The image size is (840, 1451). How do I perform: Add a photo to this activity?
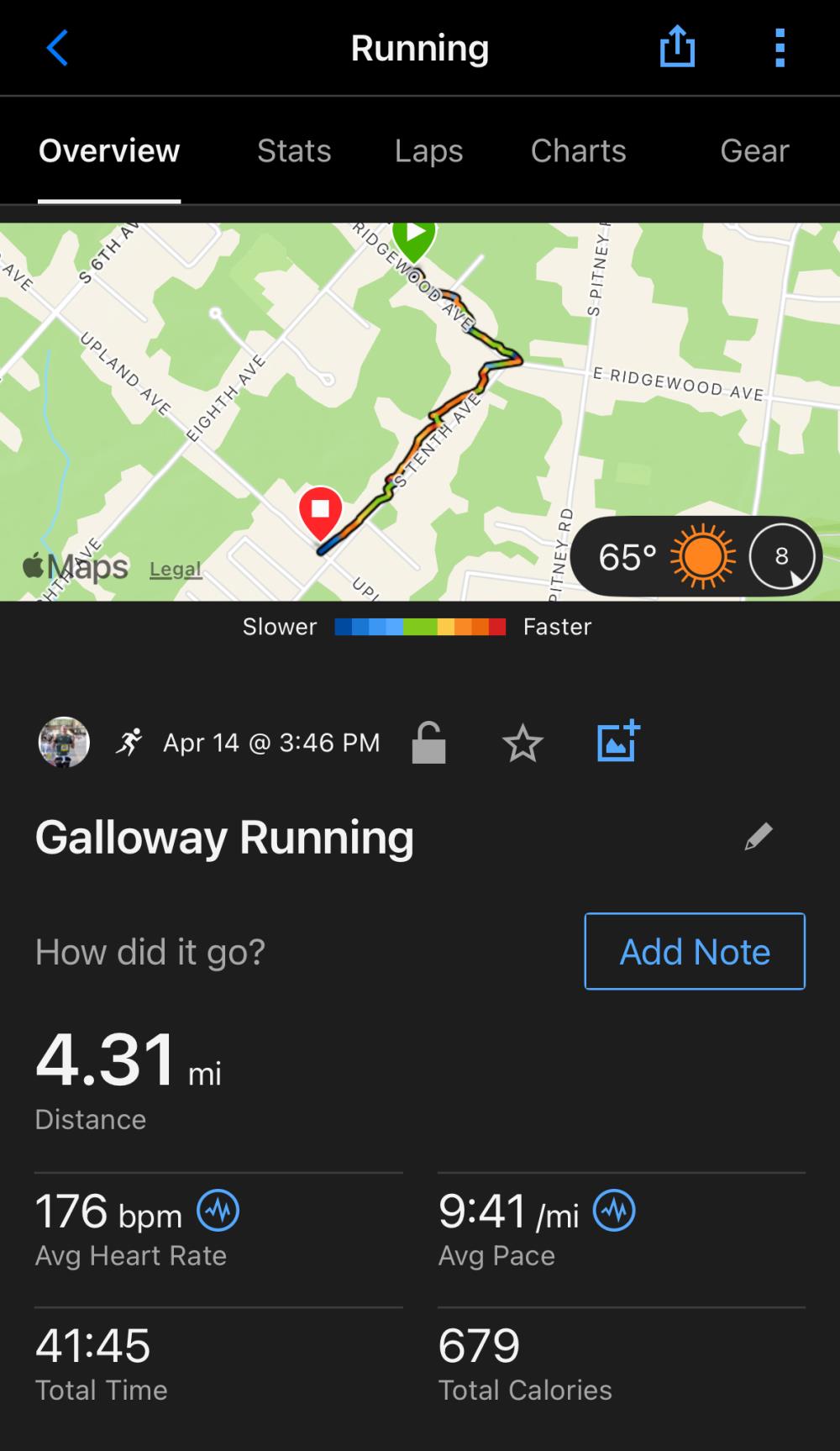click(x=618, y=742)
